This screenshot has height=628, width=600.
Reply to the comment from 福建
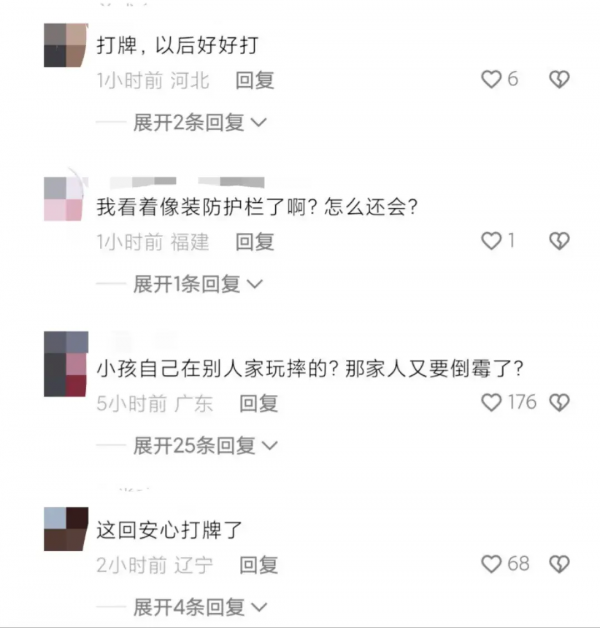(254, 242)
